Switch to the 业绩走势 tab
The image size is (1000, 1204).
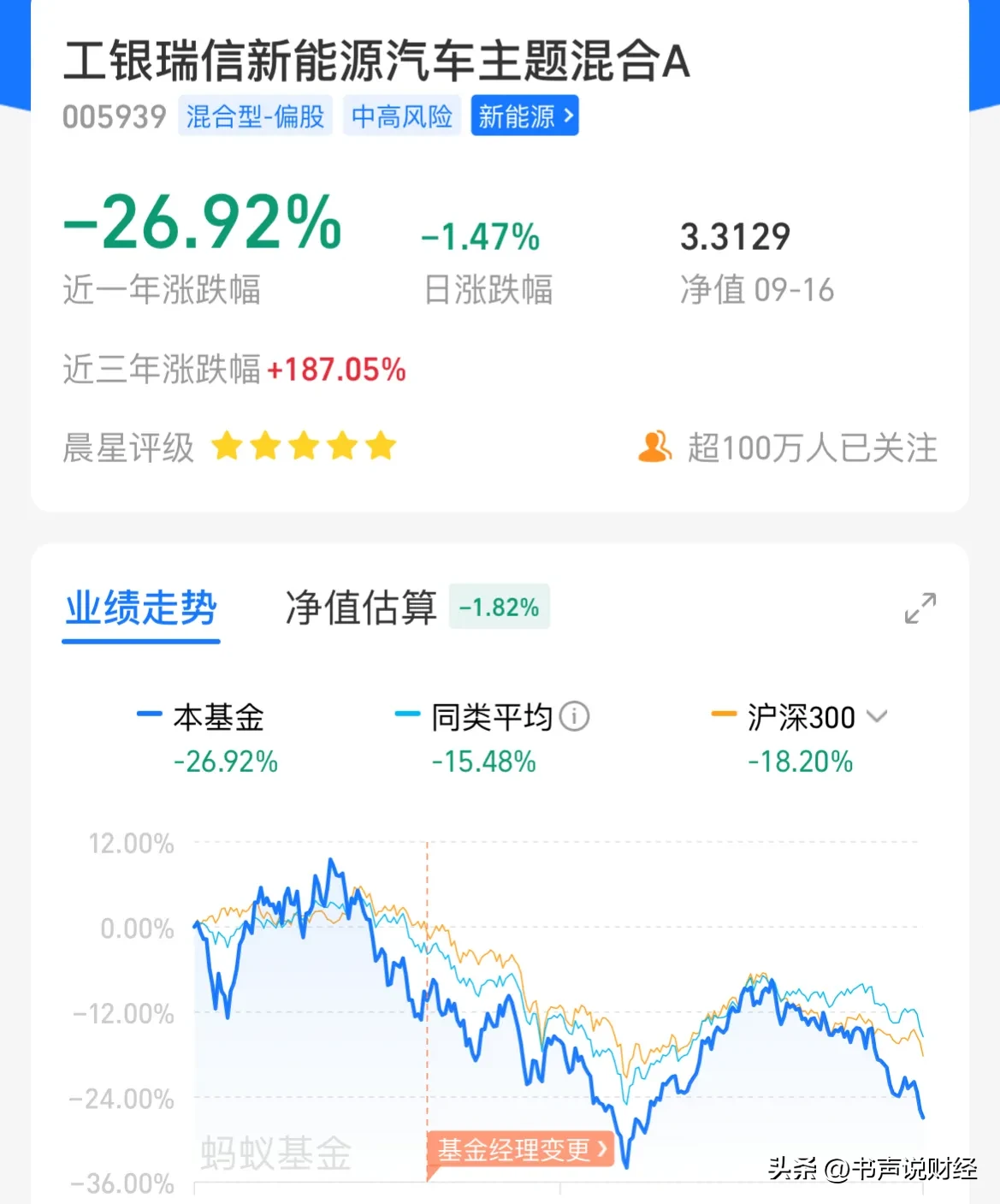tap(141, 608)
